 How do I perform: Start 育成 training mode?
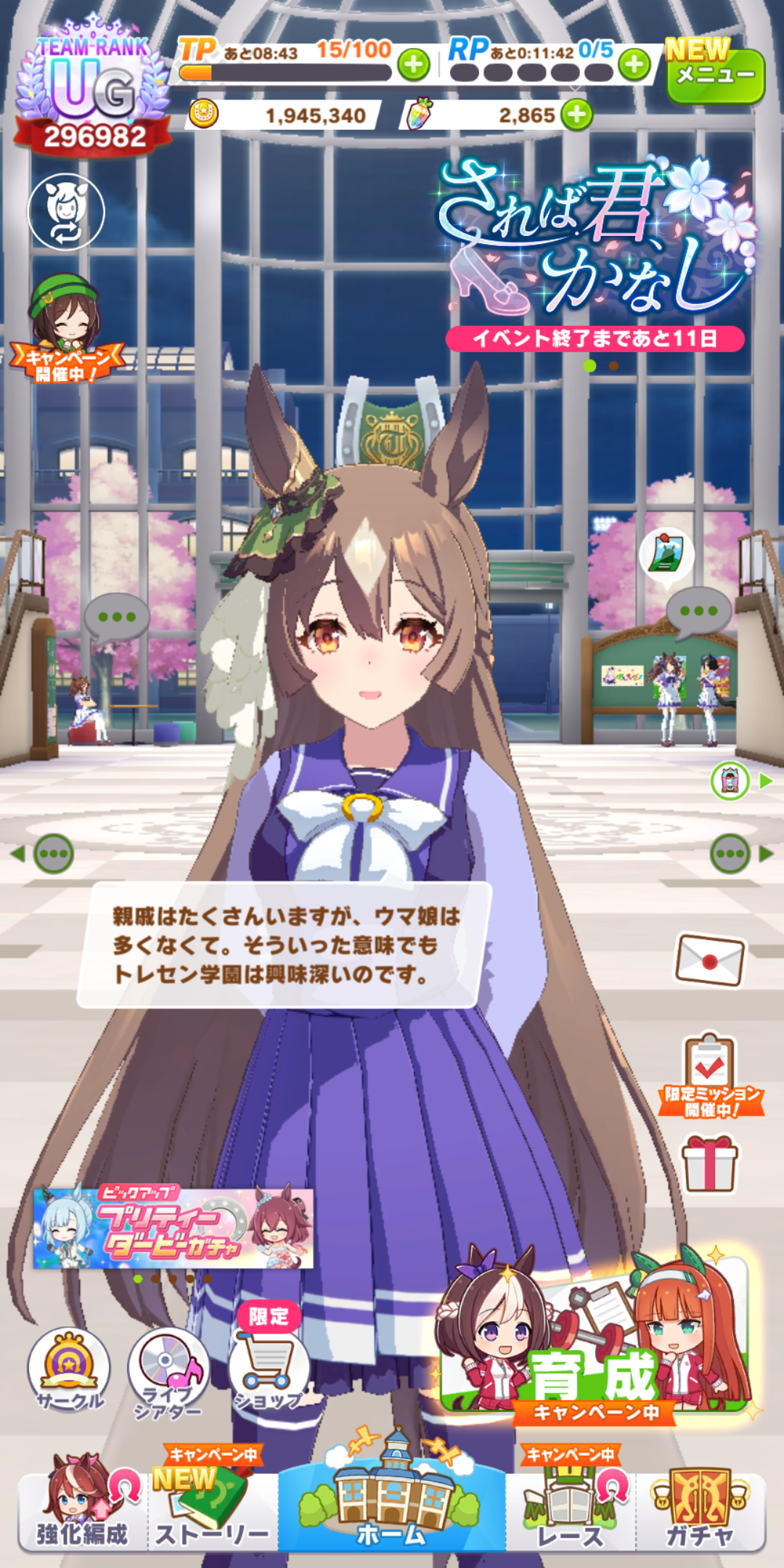coord(595,1343)
